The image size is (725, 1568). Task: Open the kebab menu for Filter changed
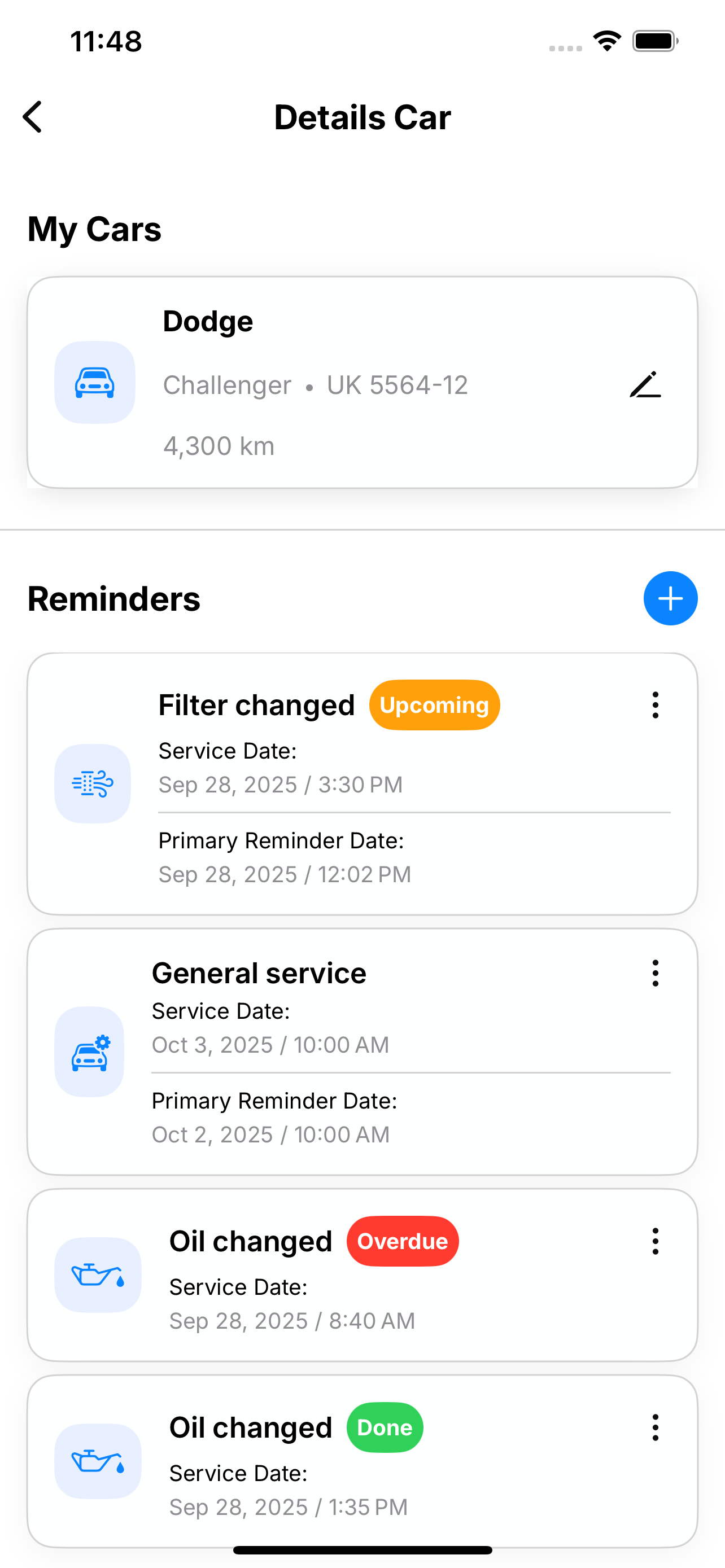point(655,705)
